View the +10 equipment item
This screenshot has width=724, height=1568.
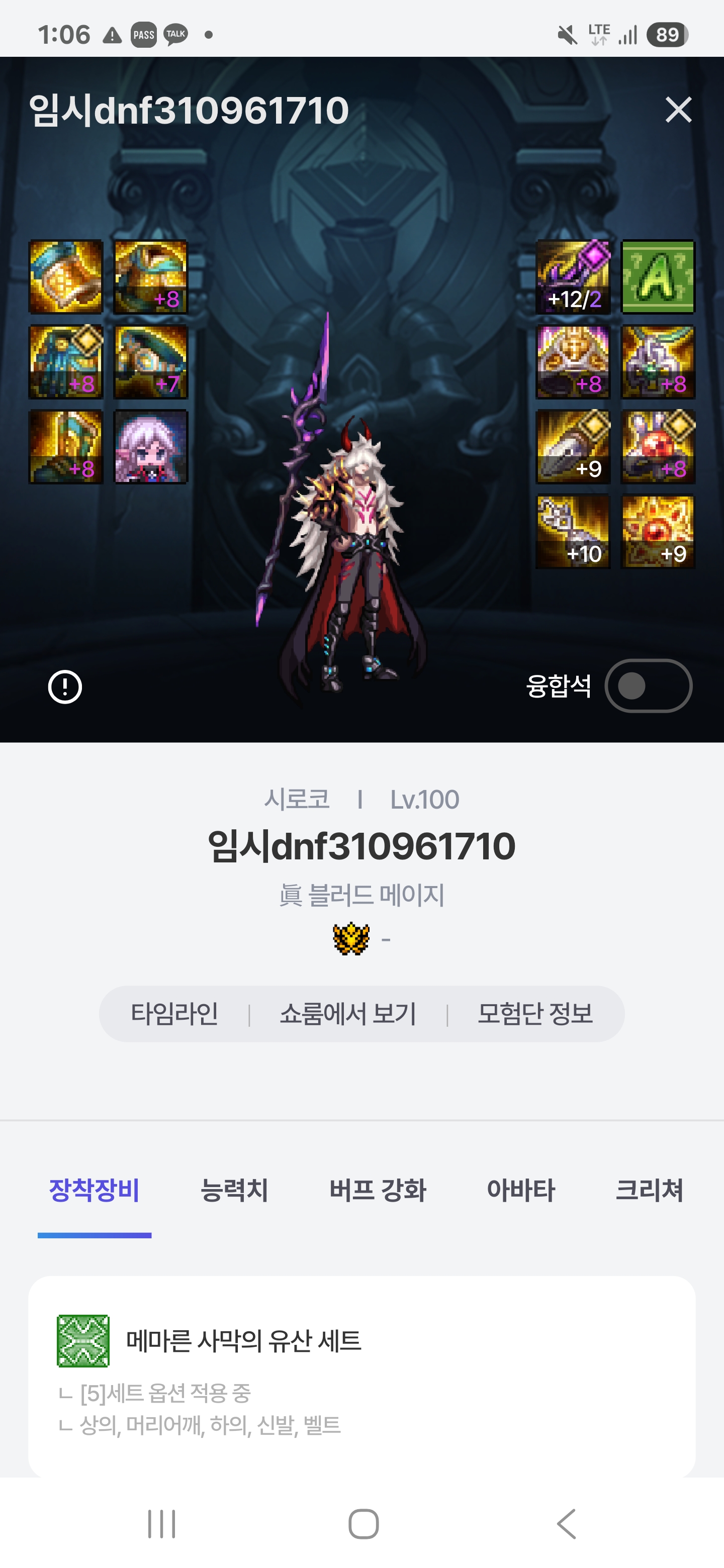[572, 532]
